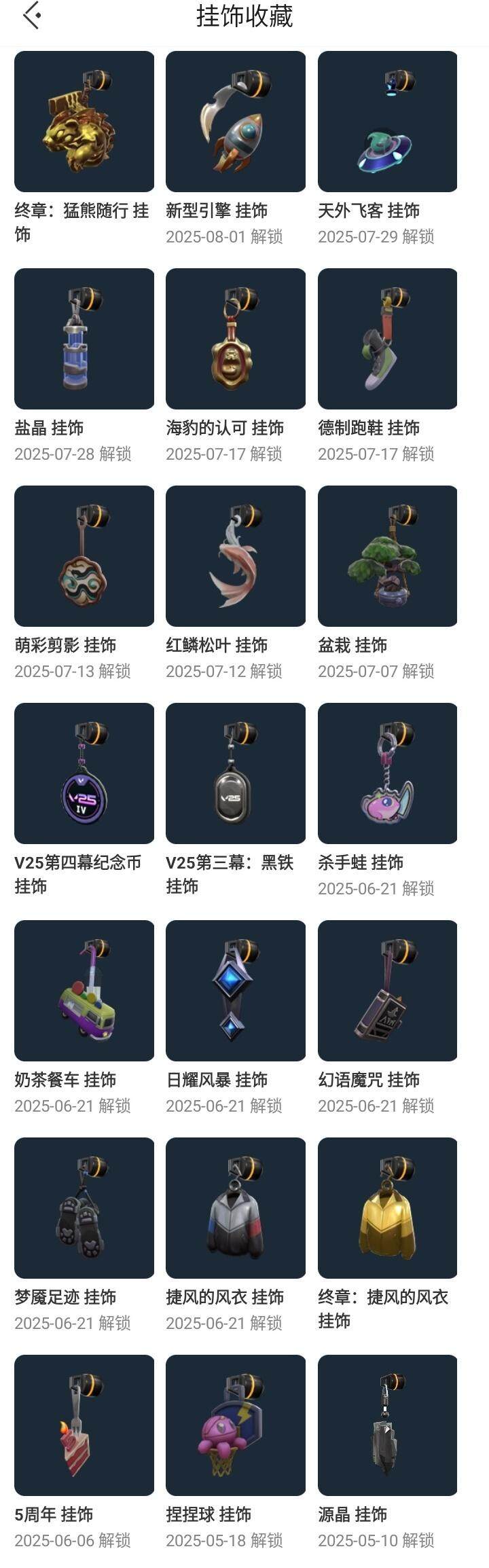The width and height of the screenshot is (489, 1568).
Task: Go back from 挂饰收藏 page
Action: tap(32, 16)
